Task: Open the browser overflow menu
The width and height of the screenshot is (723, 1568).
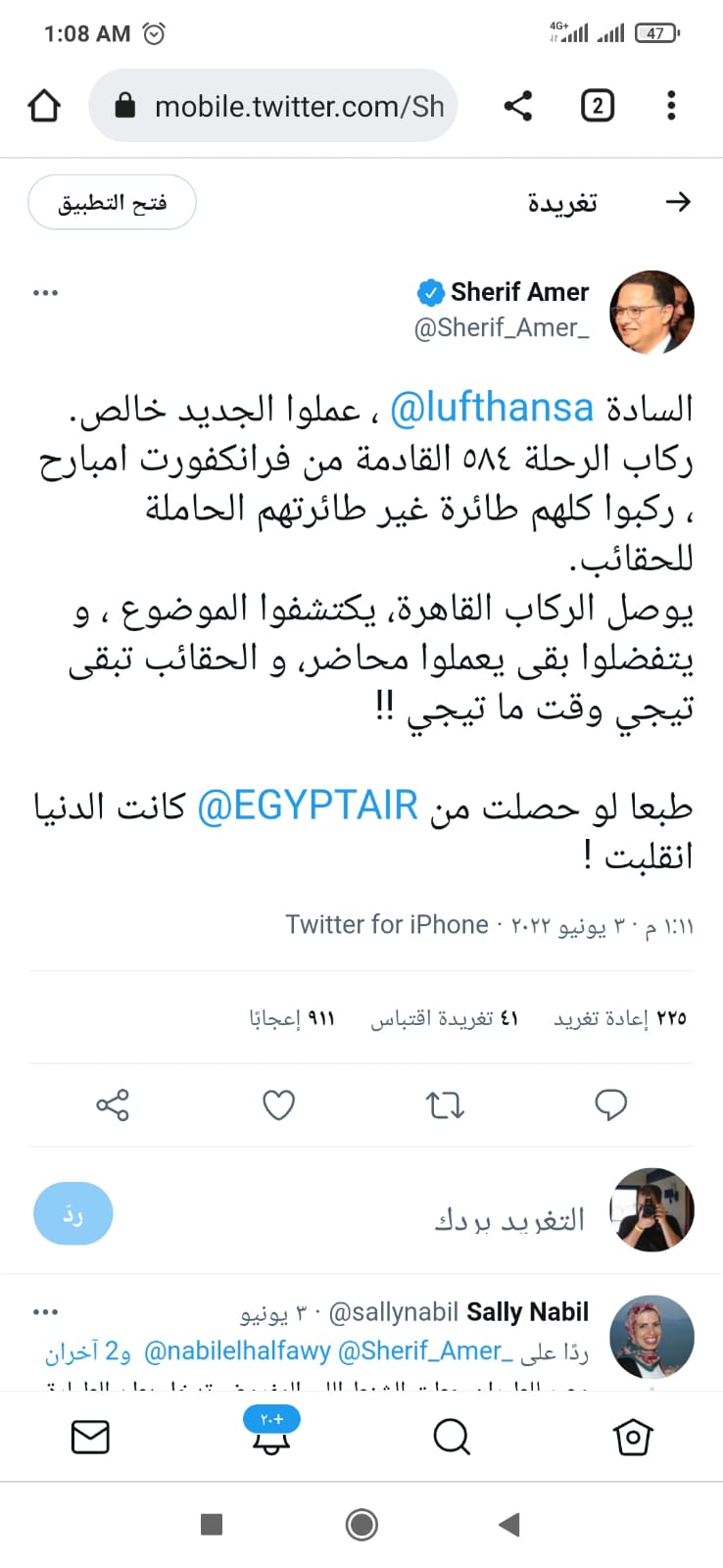Action: [671, 106]
